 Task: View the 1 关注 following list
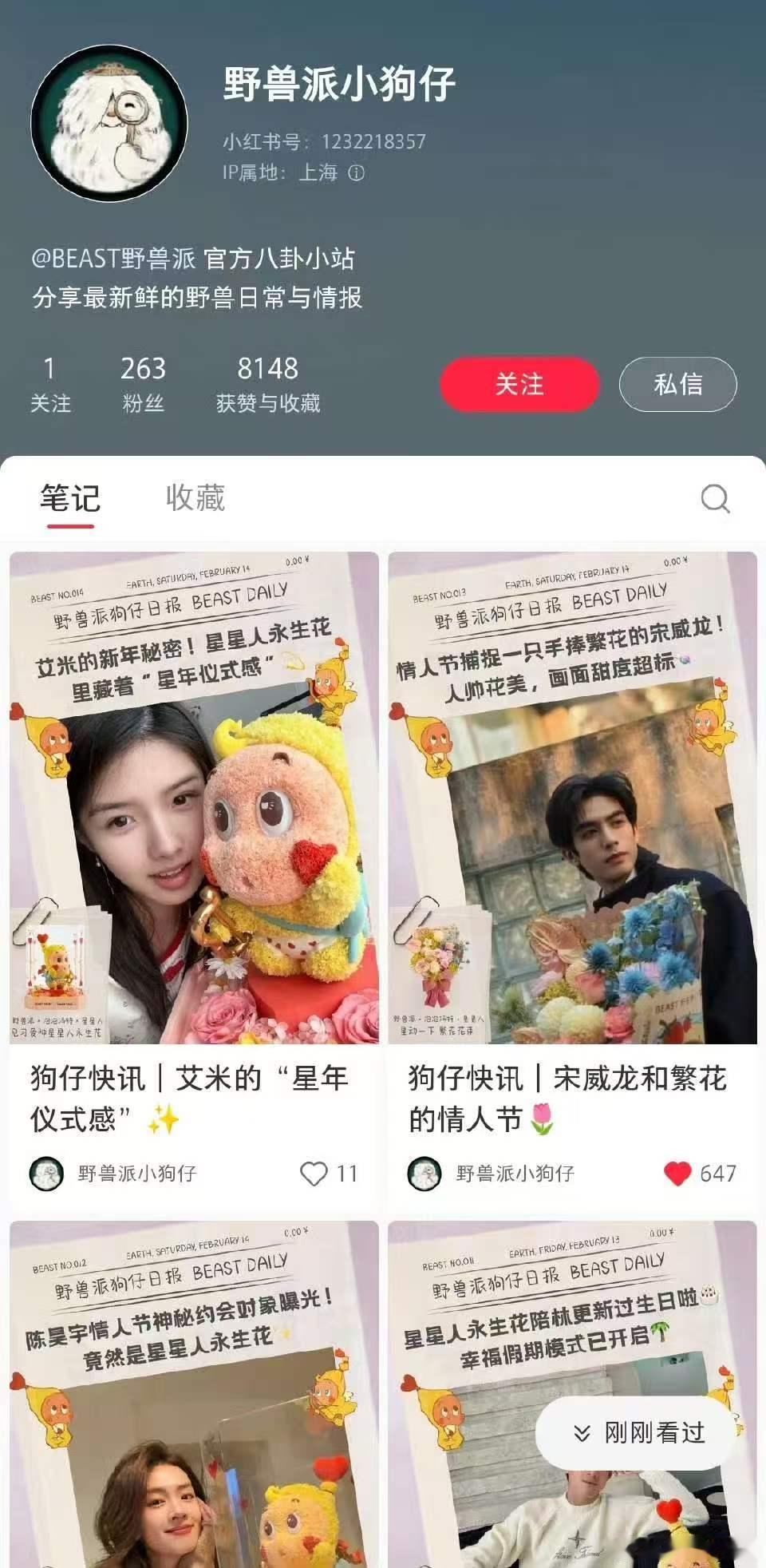[x=49, y=383]
